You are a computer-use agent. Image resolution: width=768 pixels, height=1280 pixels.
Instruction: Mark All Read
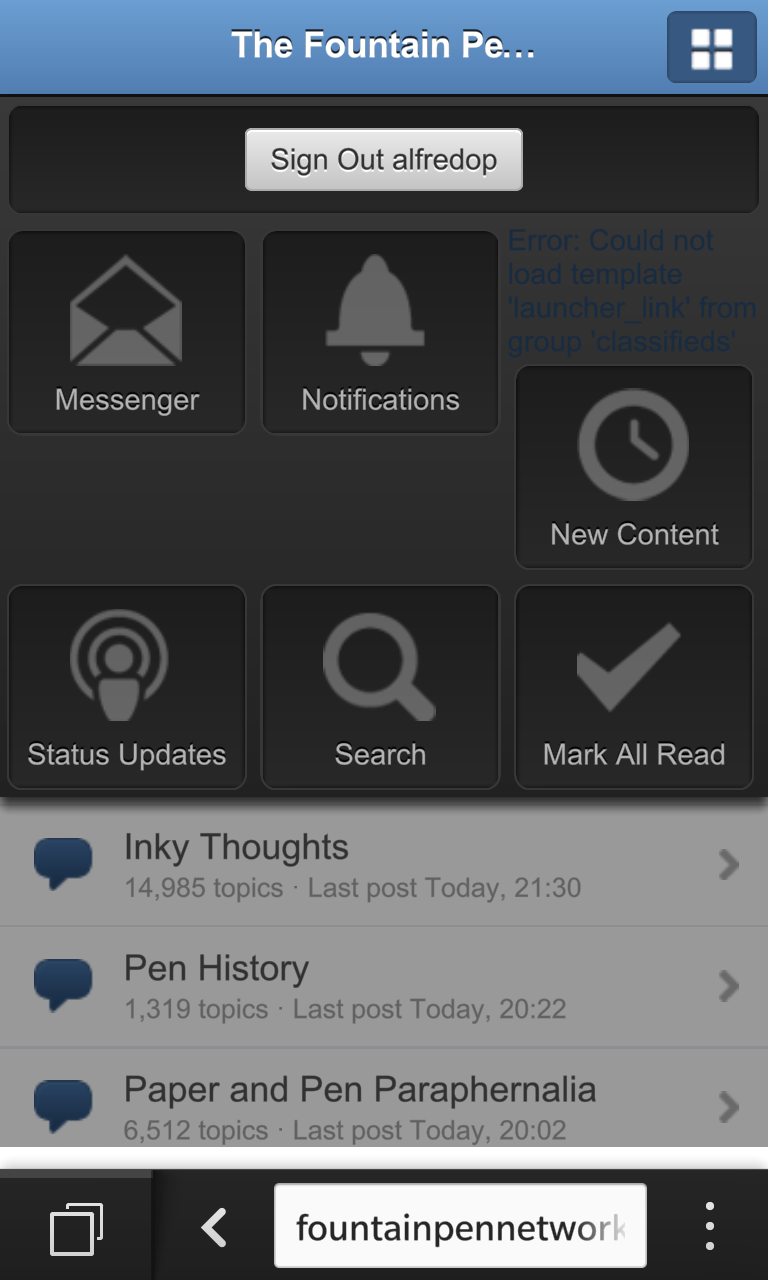point(634,687)
